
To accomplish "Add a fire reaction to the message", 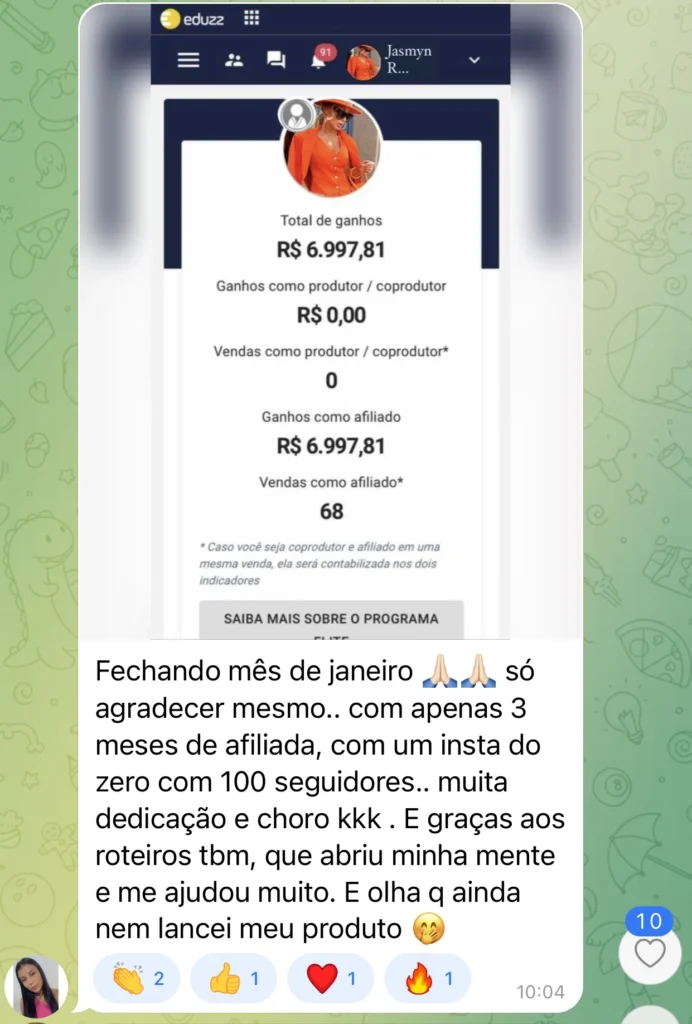I will [427, 979].
